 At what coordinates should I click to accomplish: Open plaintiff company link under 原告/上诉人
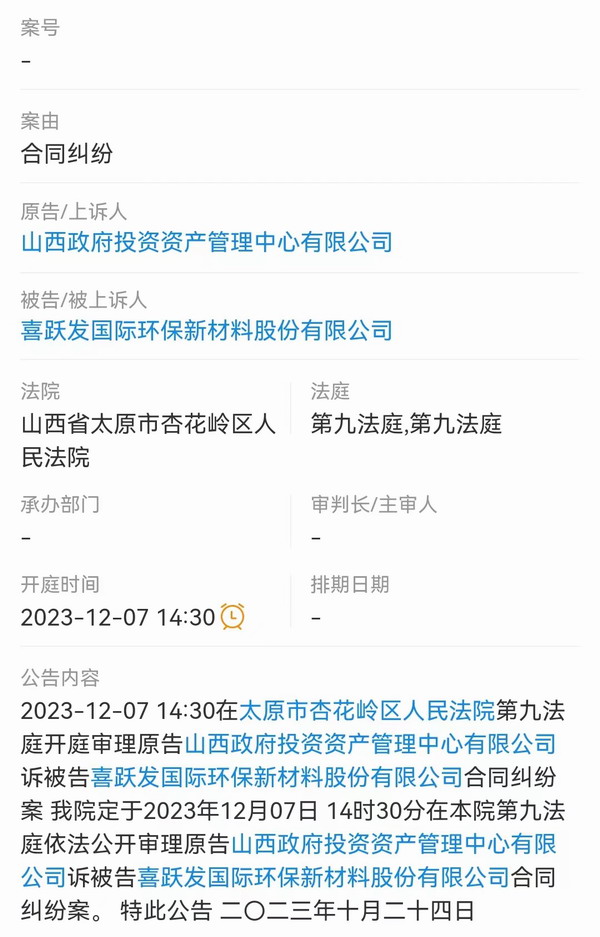click(x=206, y=242)
